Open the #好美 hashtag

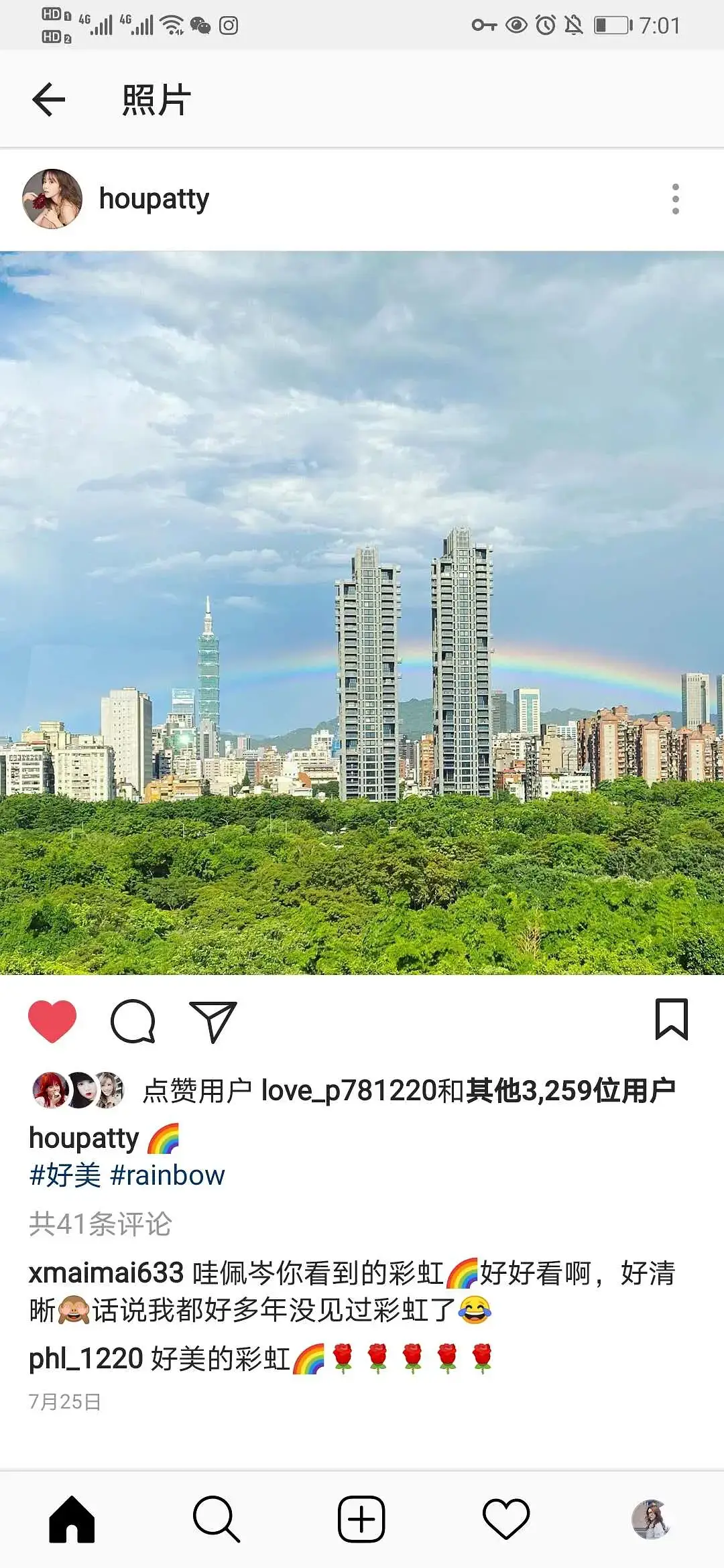[x=65, y=1175]
